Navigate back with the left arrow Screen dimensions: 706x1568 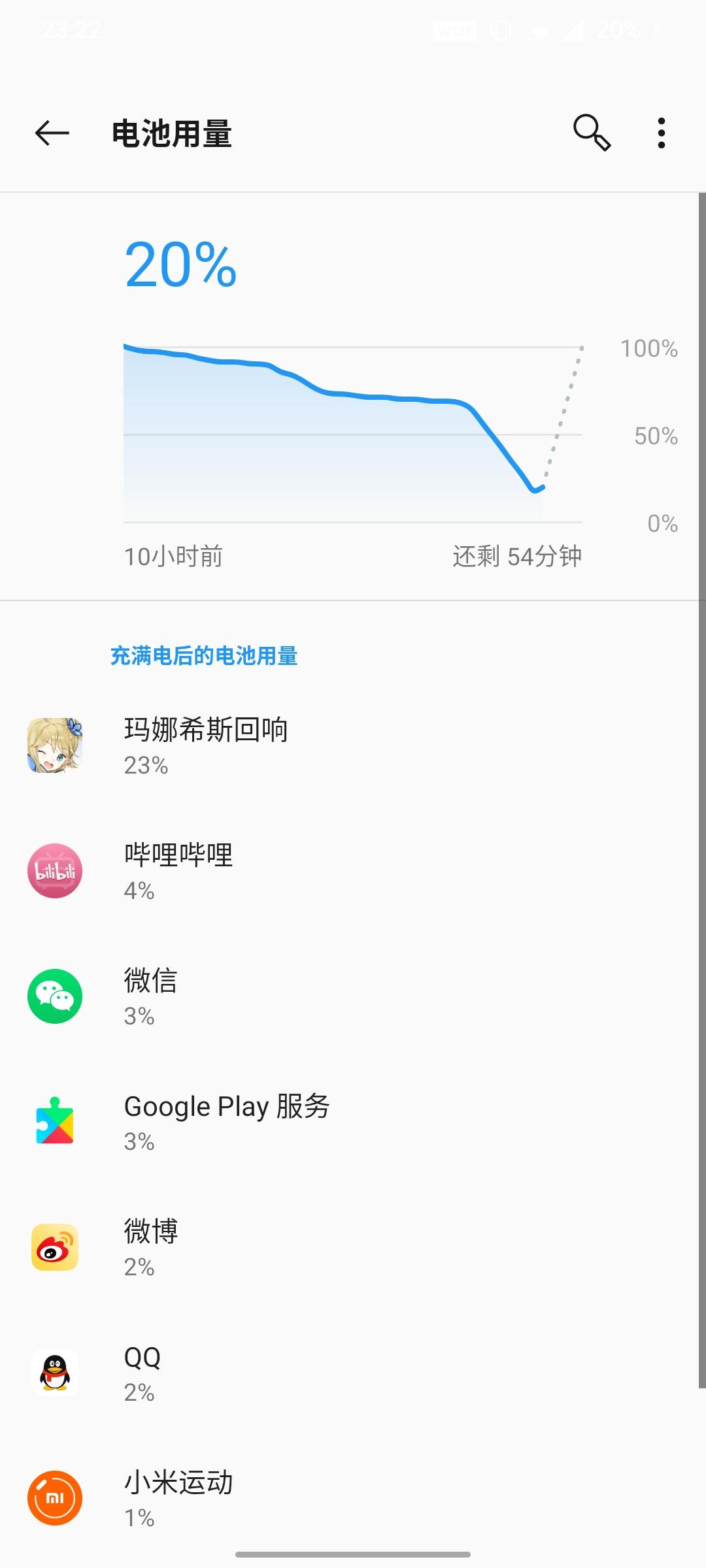coord(51,133)
